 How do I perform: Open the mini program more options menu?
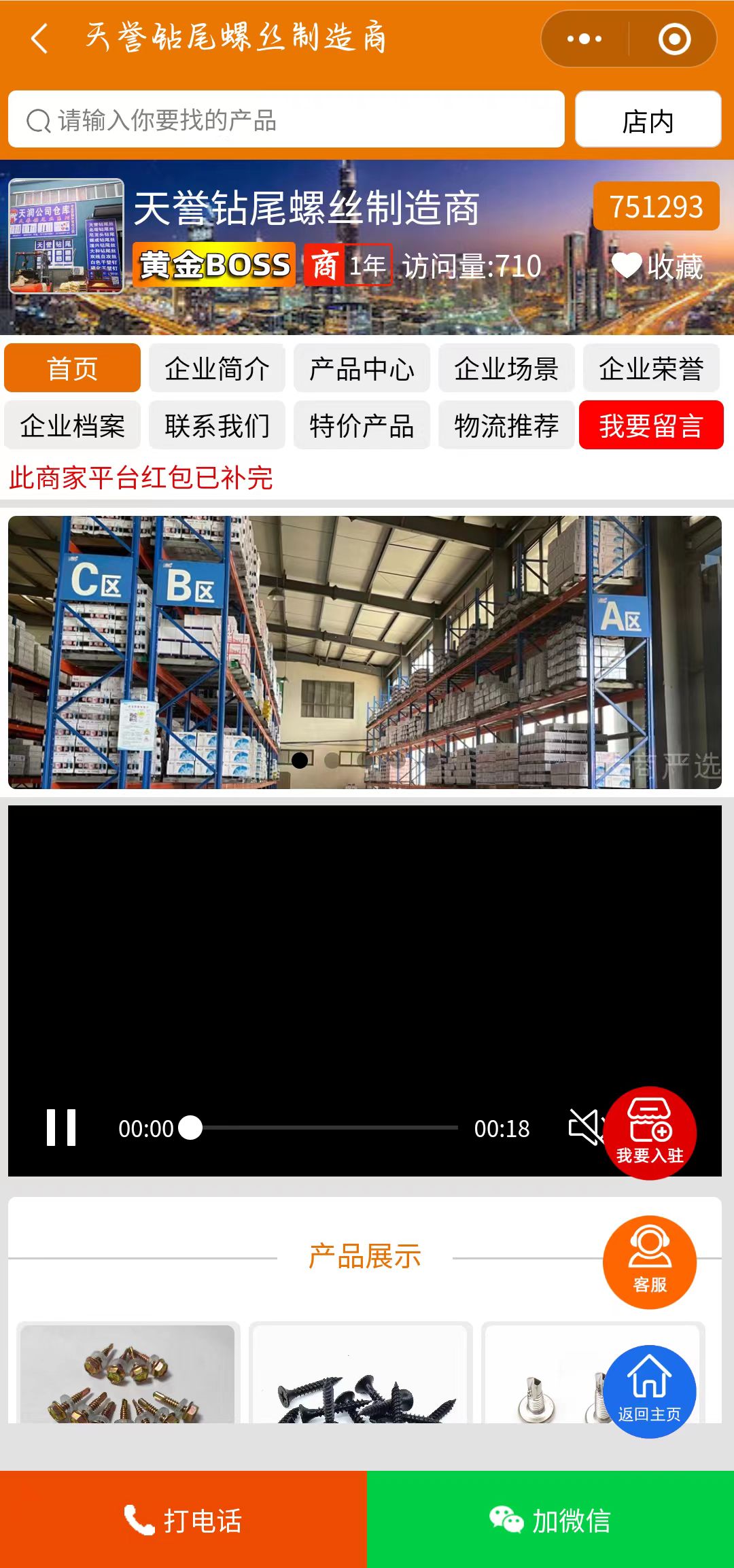click(584, 39)
